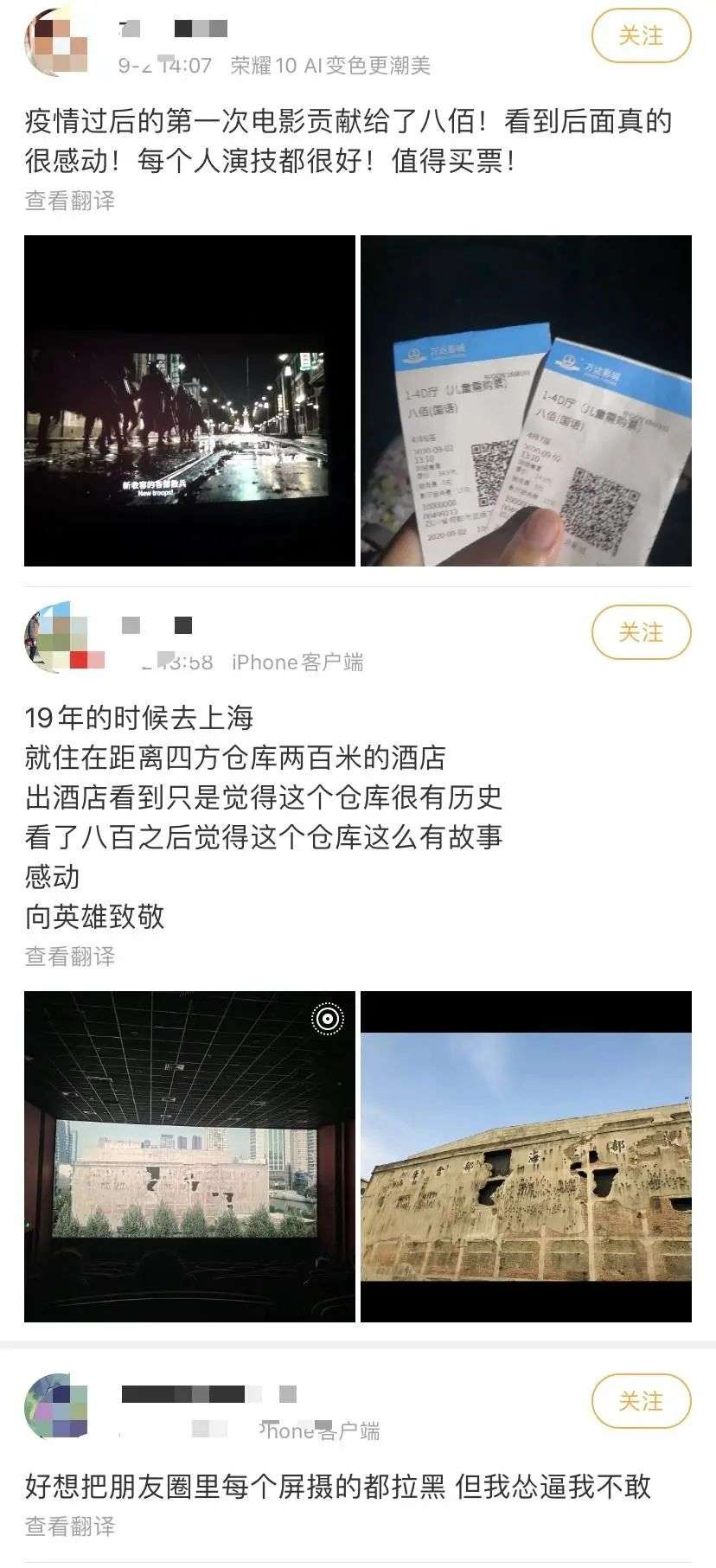
Task: Follow the author of the 八佰 ticket post
Action: point(641,36)
